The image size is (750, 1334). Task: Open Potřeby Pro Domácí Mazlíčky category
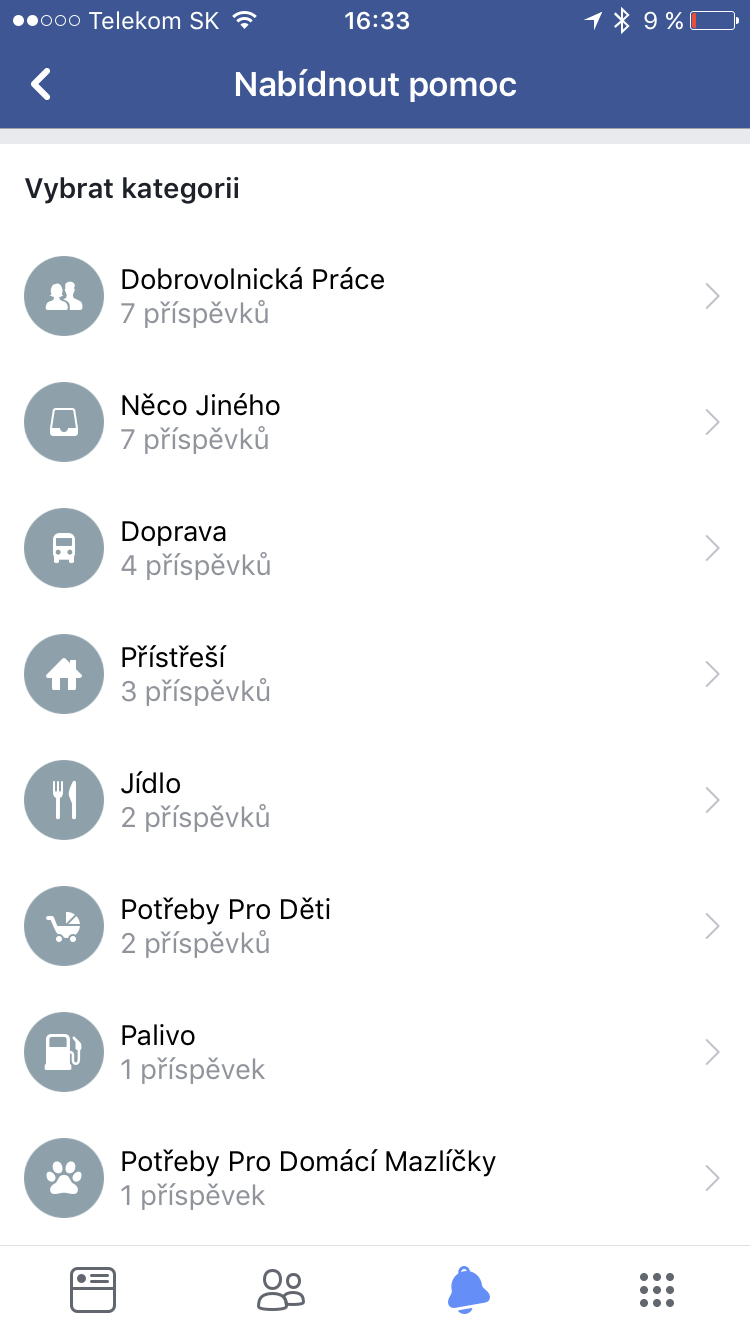tap(375, 1178)
